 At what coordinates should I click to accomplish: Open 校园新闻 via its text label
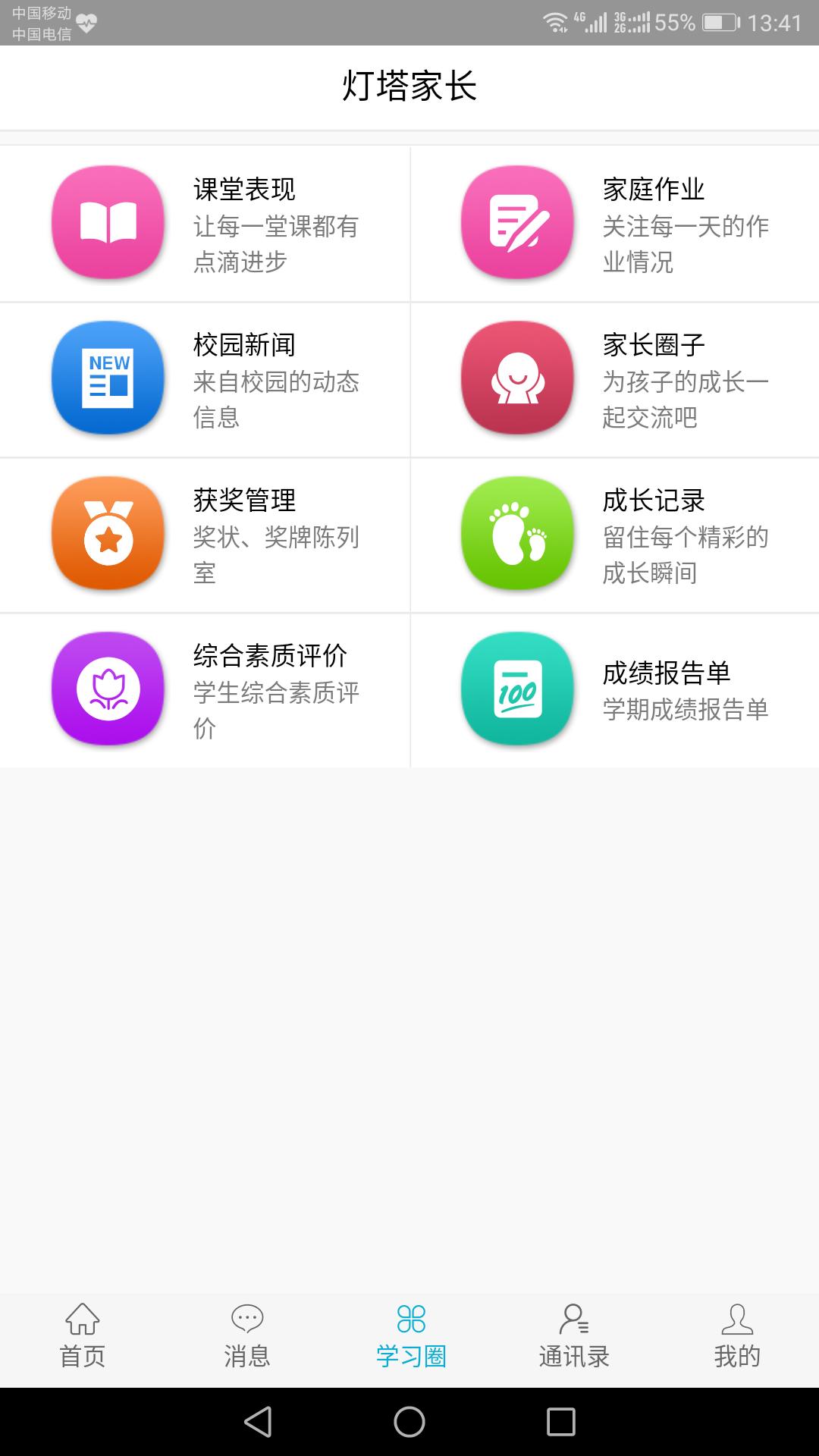pos(244,345)
